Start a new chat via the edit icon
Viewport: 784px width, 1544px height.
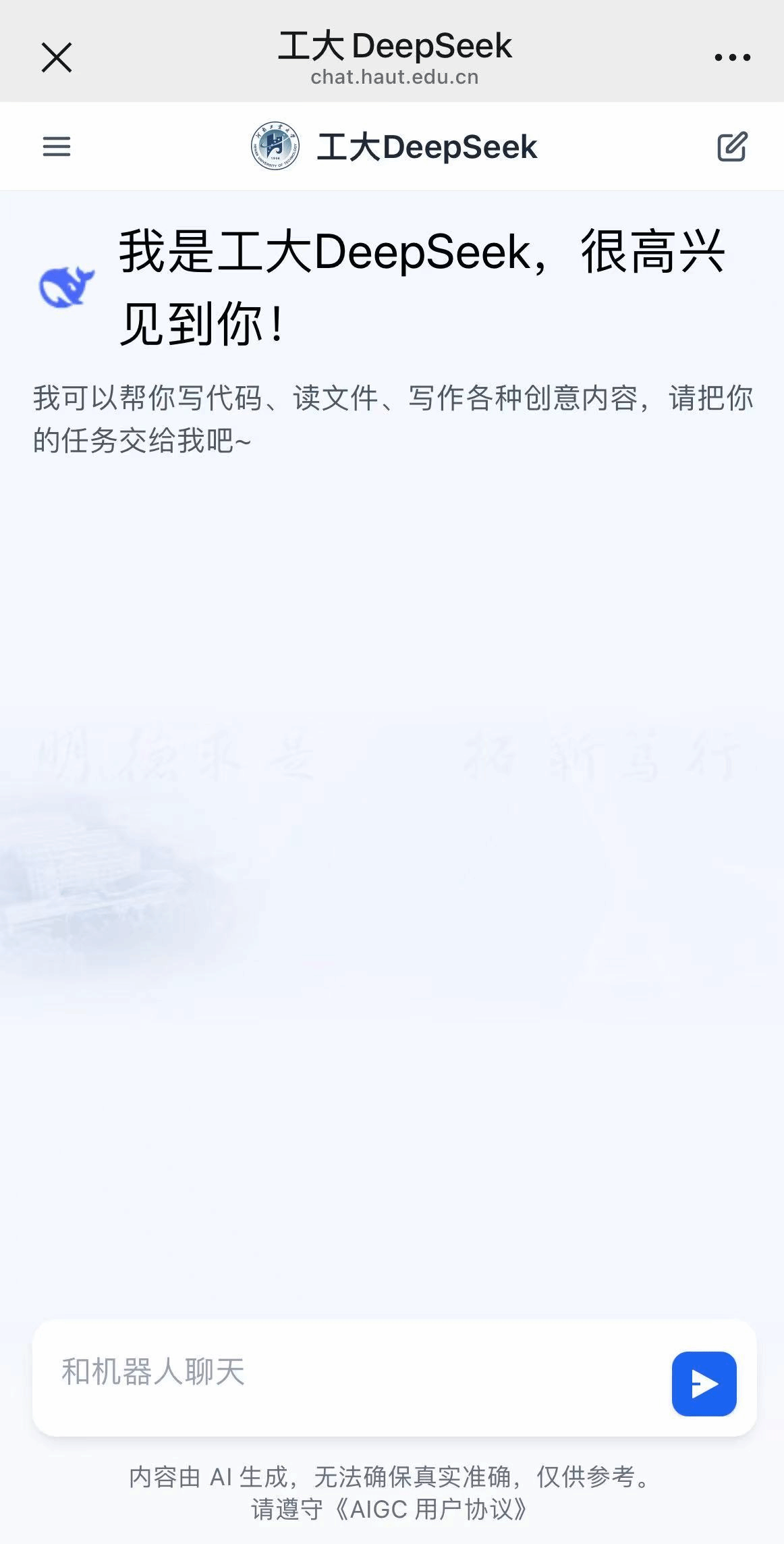(732, 147)
